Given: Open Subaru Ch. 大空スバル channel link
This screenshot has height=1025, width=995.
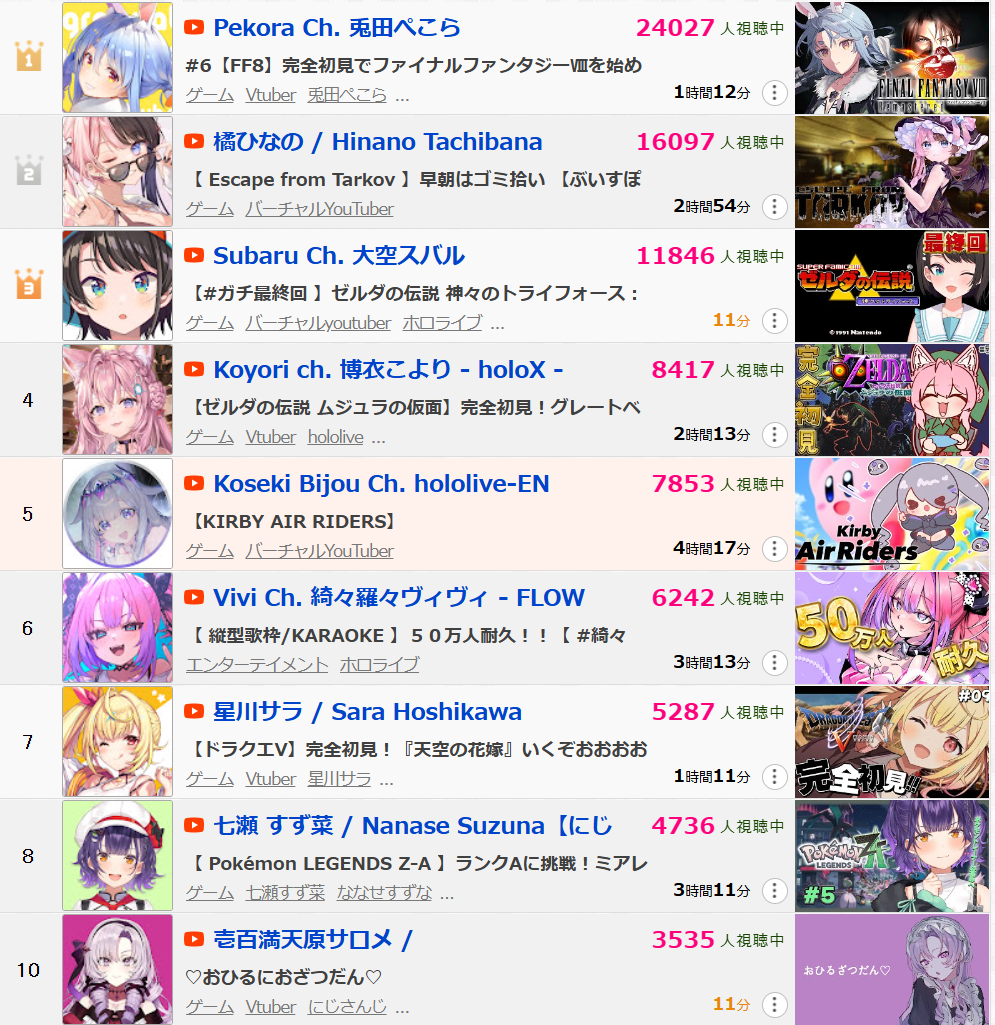Looking at the screenshot, I should tap(338, 256).
